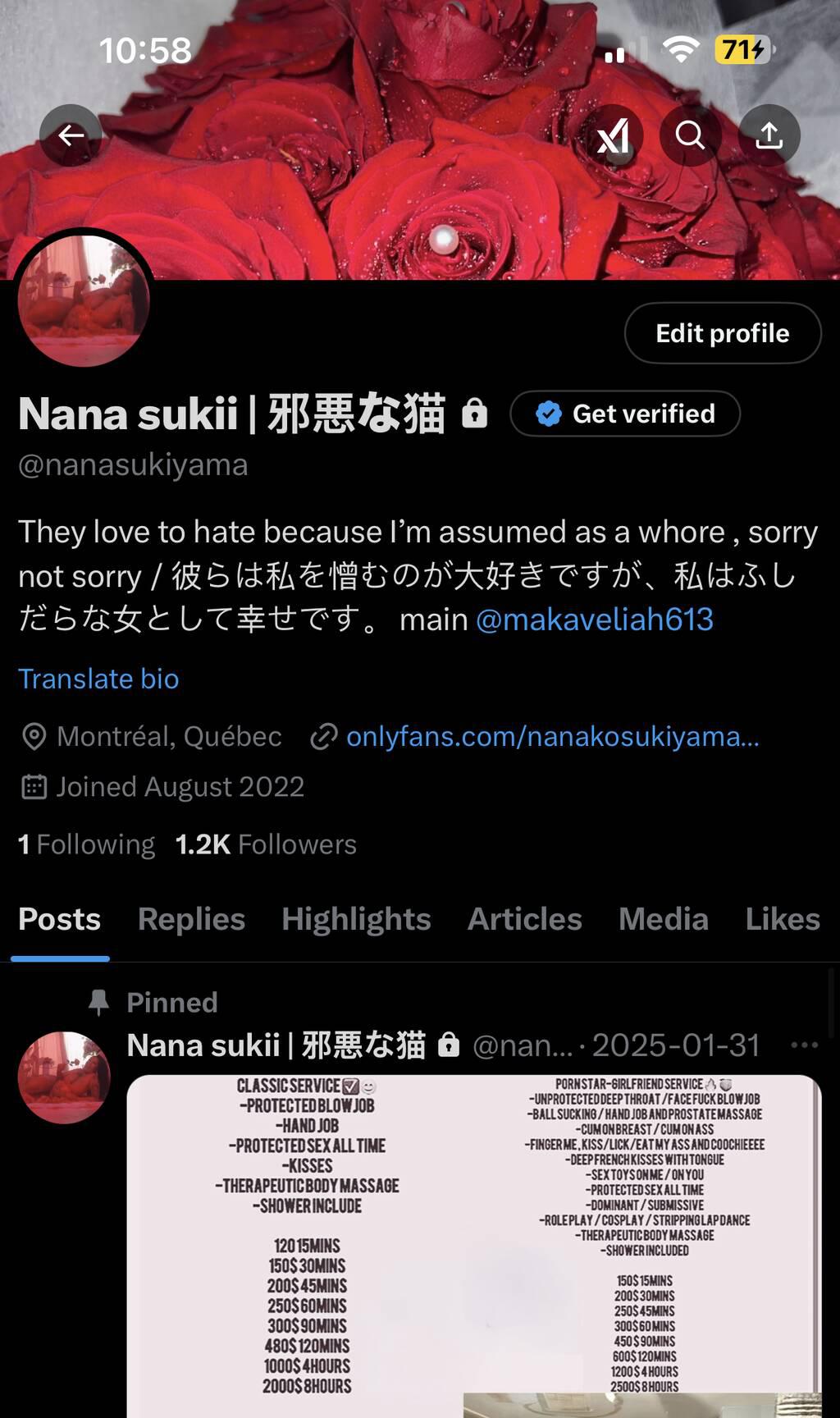Search this profile's posts
Screen dimensions: 840x1418
(x=690, y=135)
